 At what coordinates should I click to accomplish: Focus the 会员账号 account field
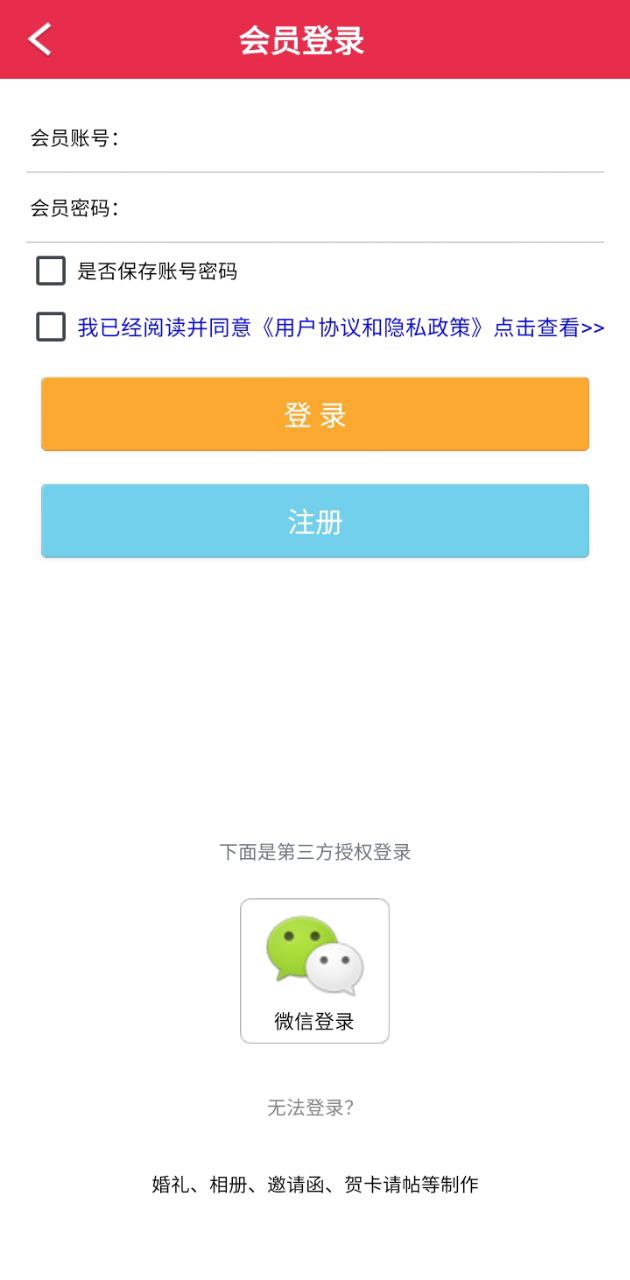pyautogui.click(x=360, y=139)
